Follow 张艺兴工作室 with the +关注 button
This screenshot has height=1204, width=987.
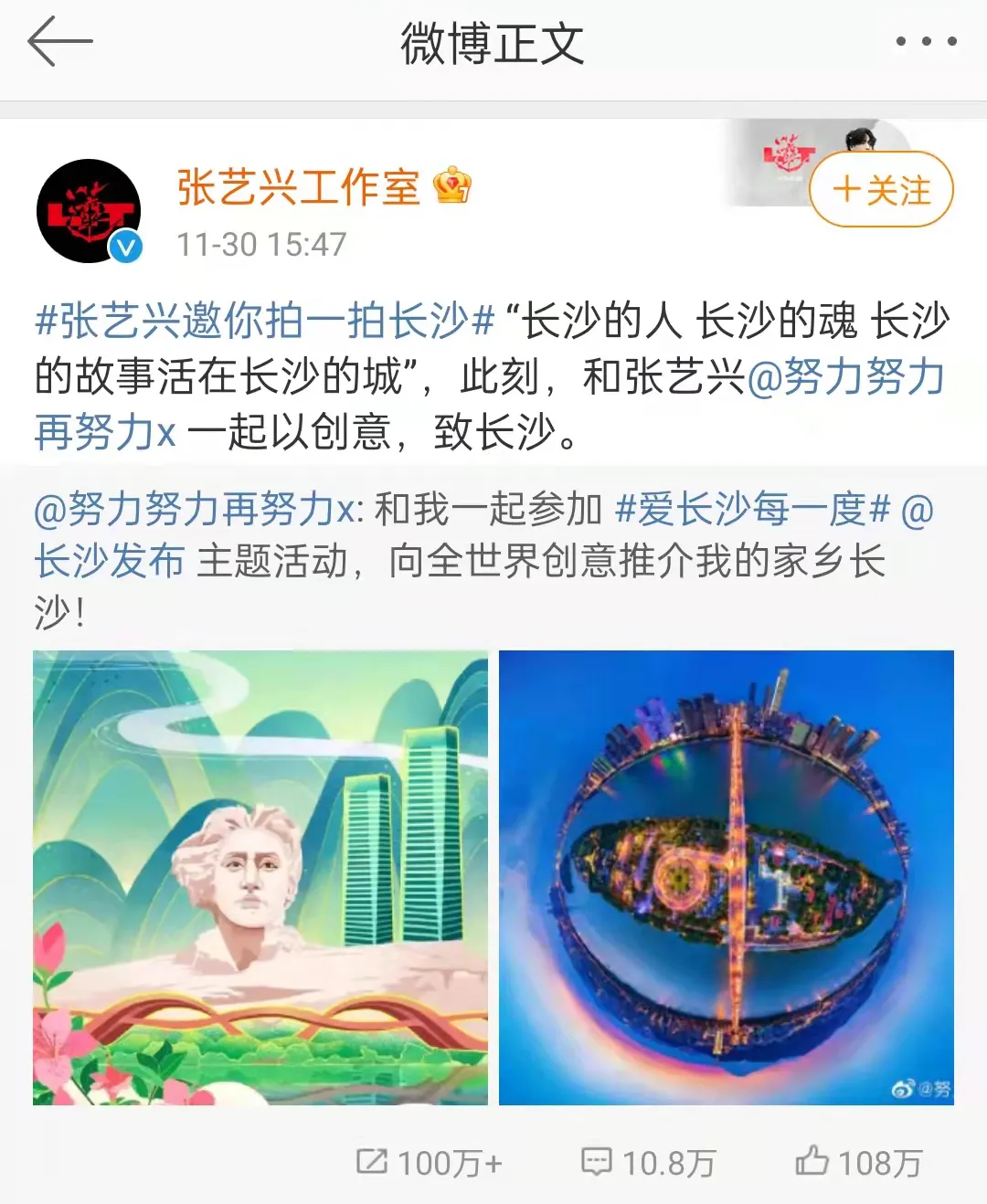click(x=881, y=191)
